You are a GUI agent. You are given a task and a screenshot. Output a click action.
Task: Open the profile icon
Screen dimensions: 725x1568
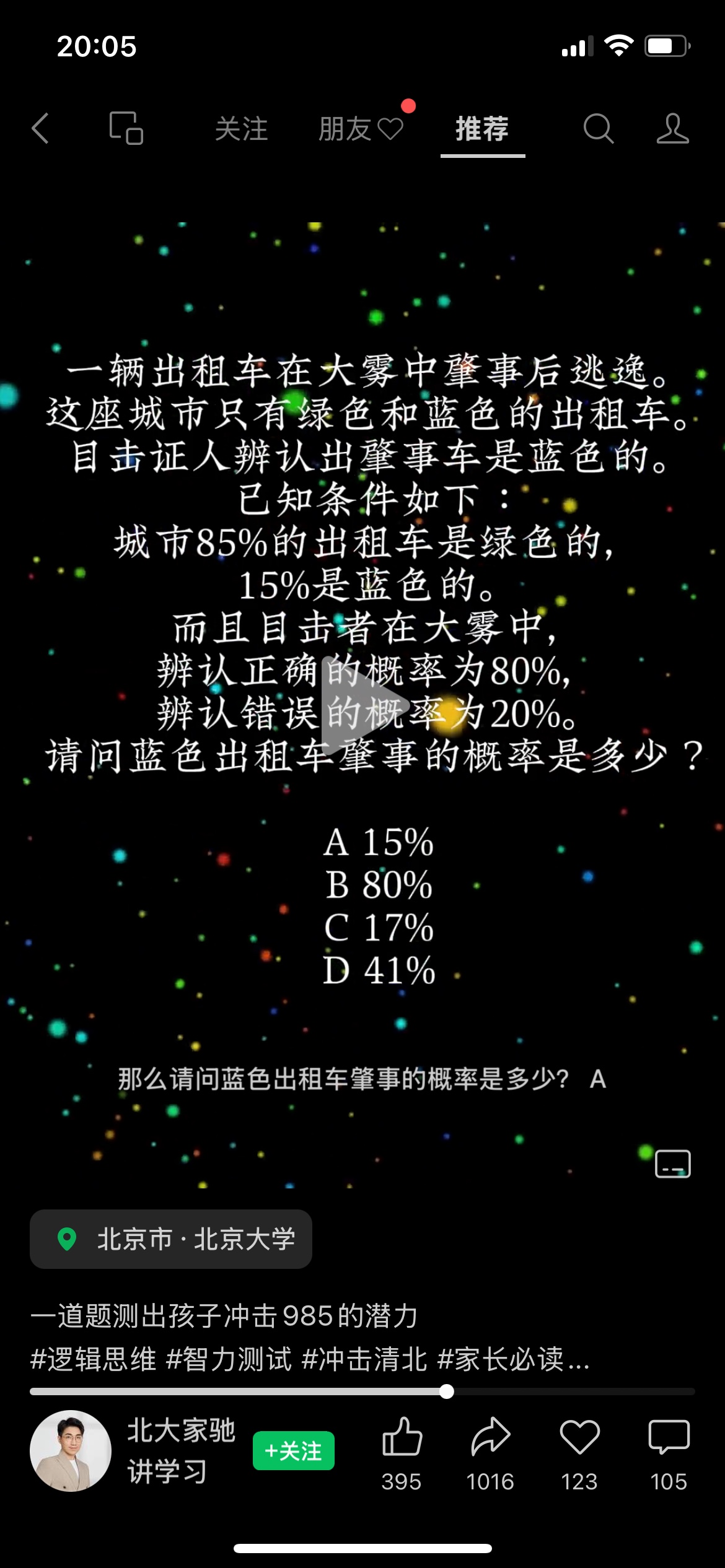click(672, 129)
